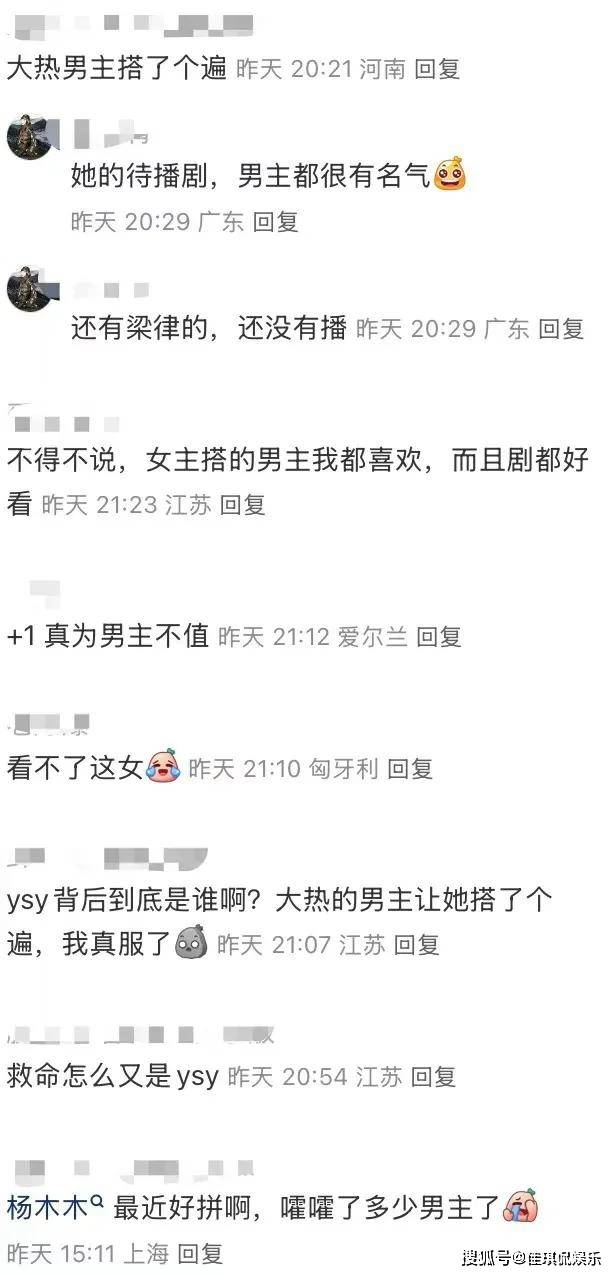Reply to the 大热男主搭了个遍 comment

[x=436, y=69]
